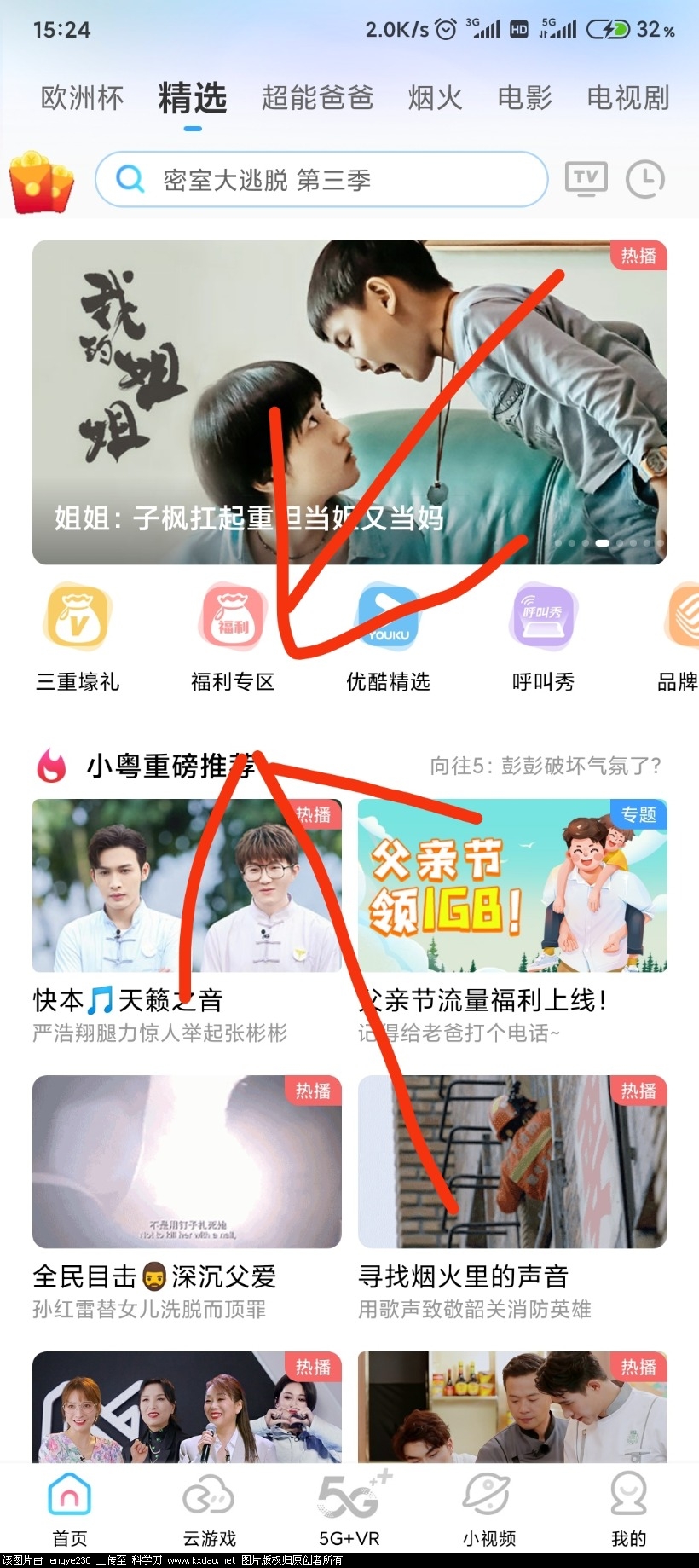Tap the search box with 密室大逃脱 第三季
This screenshot has height=1568, width=699.
tap(321, 180)
